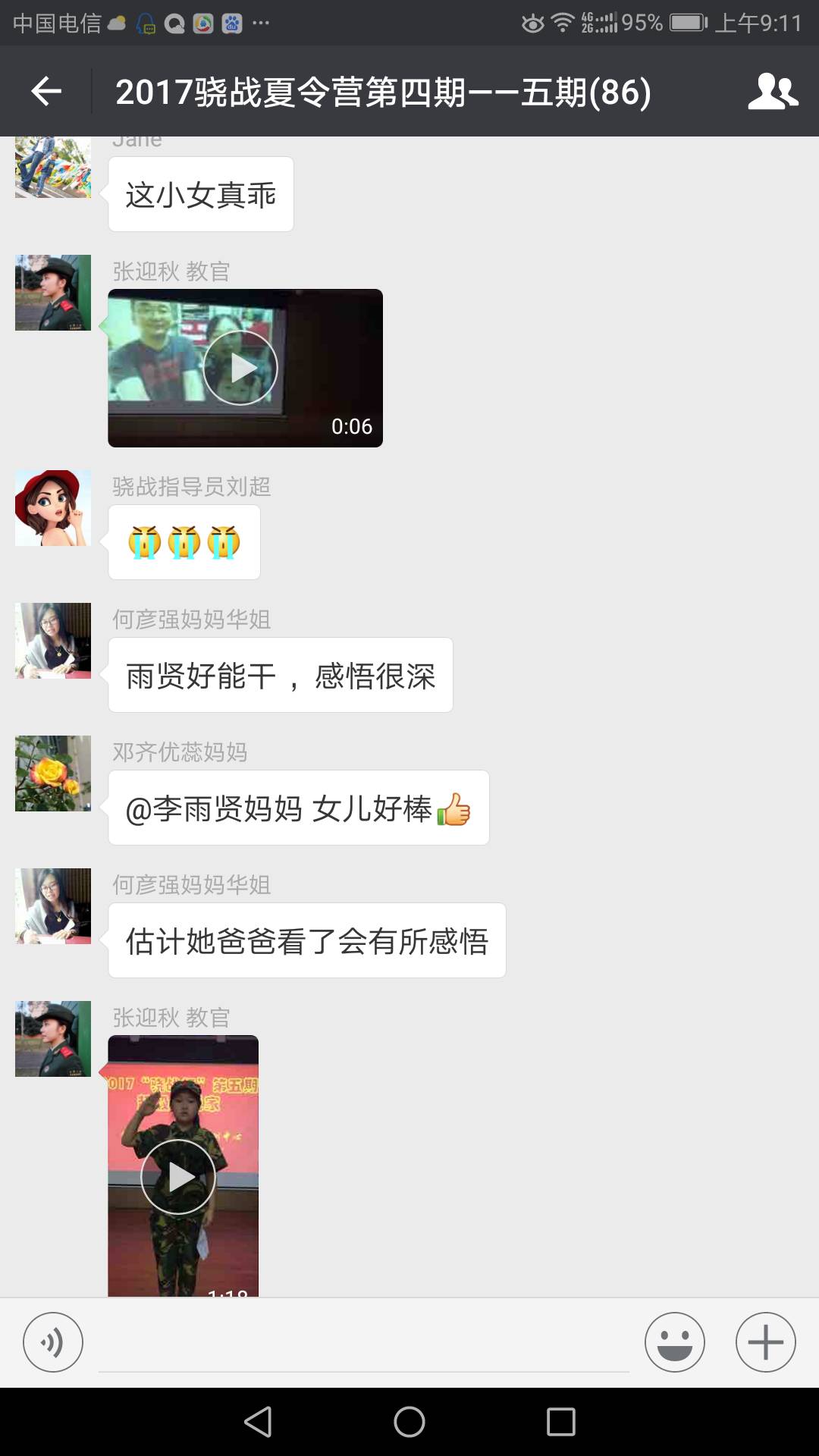The image size is (819, 1456).
Task: View Jane's profile via her avatar
Action: (53, 167)
